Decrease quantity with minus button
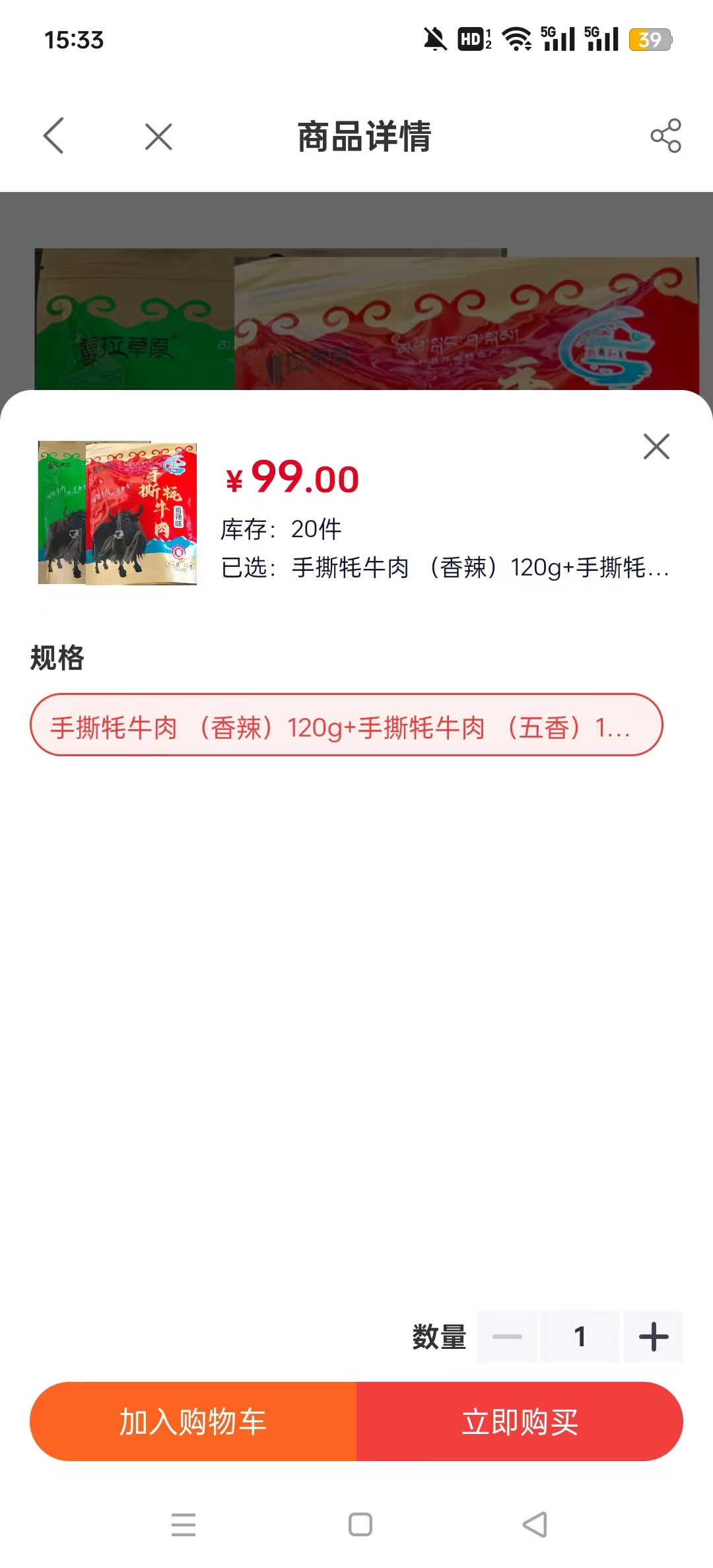This screenshot has height=1568, width=713. tap(507, 1337)
